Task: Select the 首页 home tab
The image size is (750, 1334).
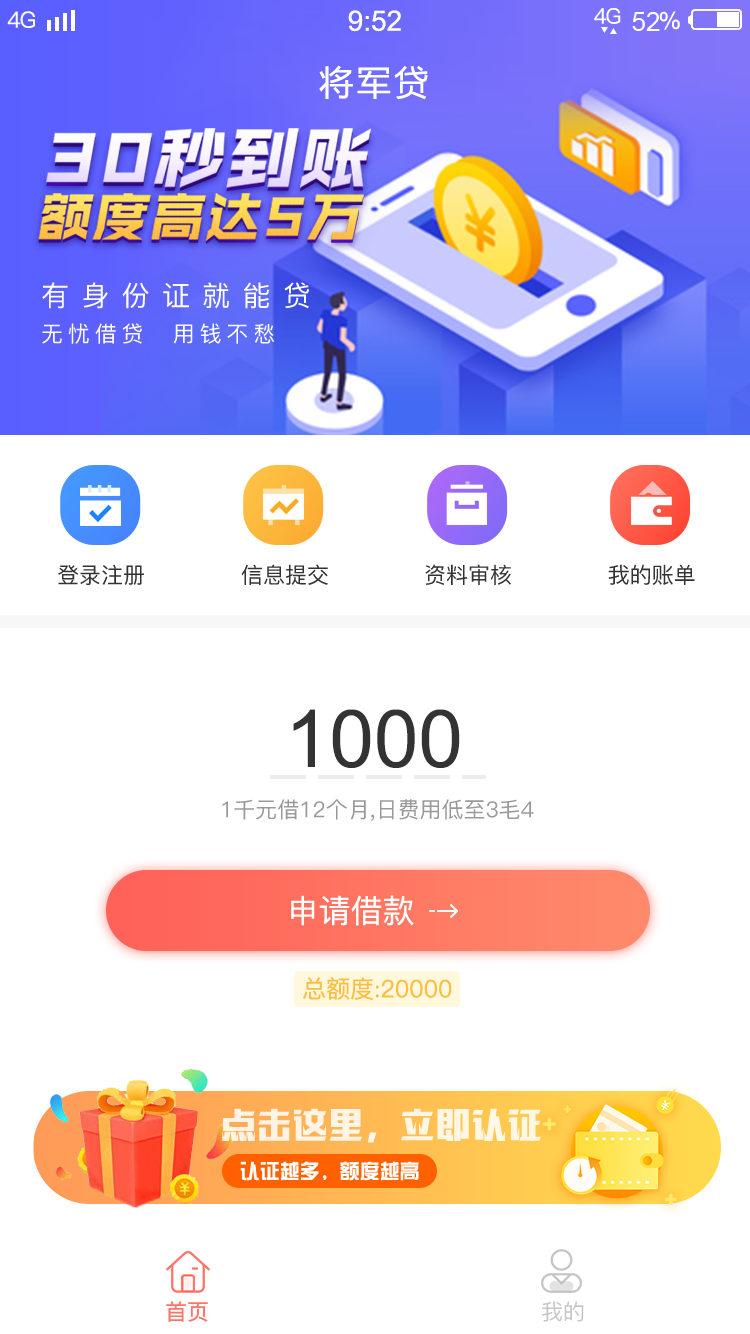Action: (x=187, y=1286)
